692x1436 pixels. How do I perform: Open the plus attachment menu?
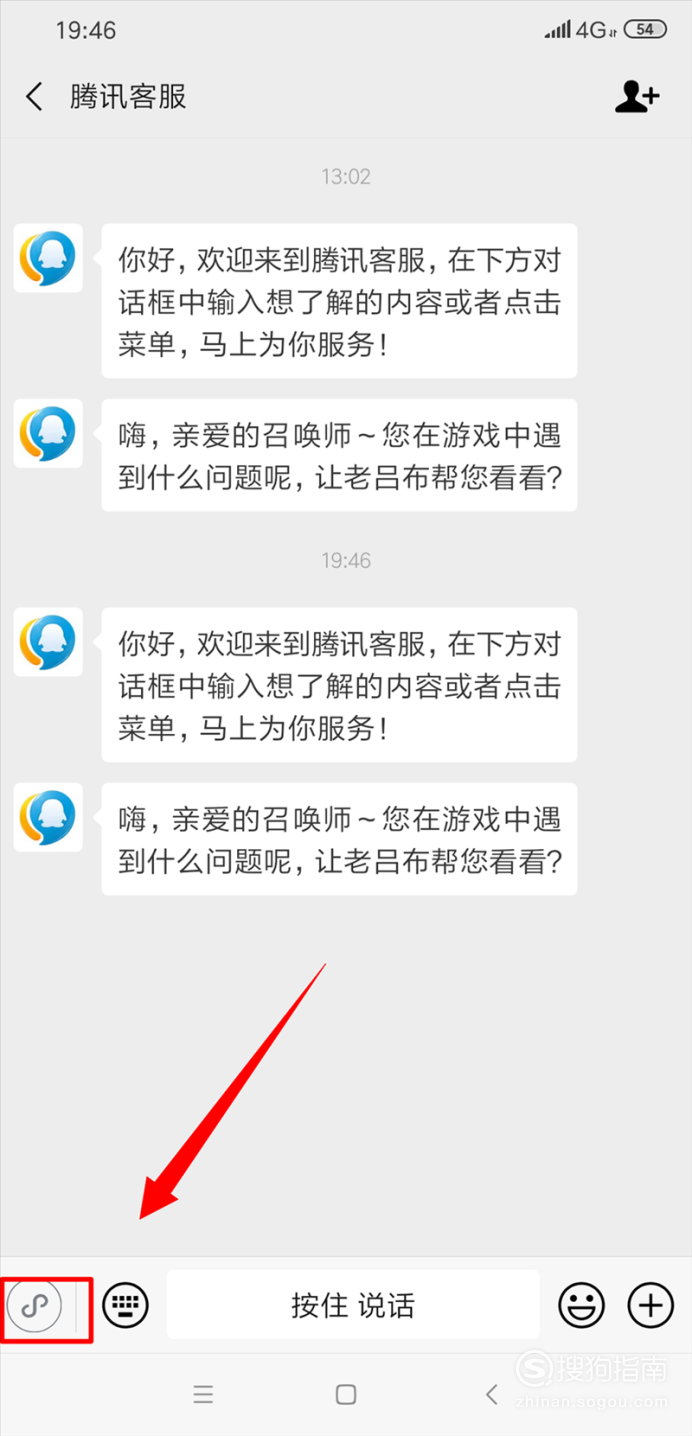click(651, 1304)
